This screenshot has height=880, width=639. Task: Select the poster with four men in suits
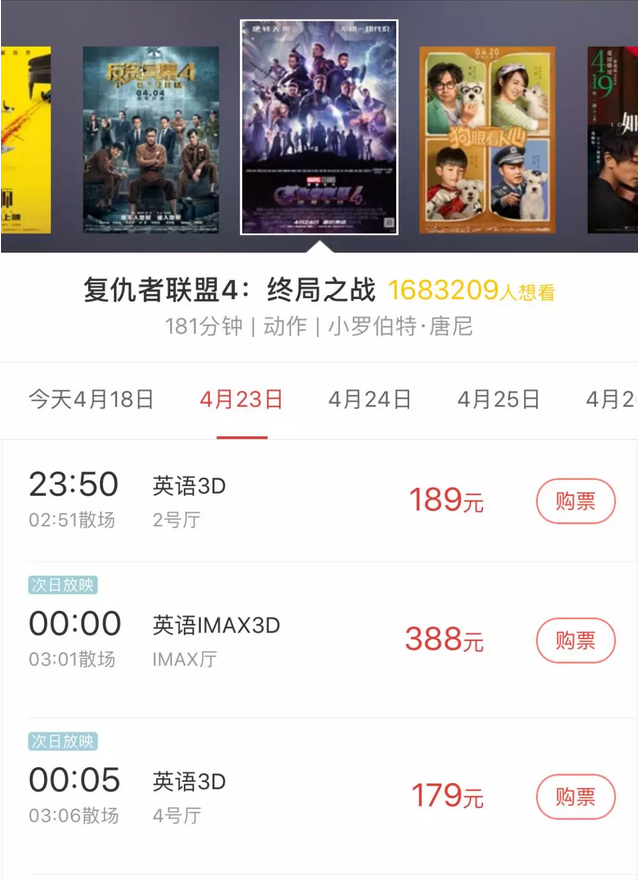[x=150, y=140]
